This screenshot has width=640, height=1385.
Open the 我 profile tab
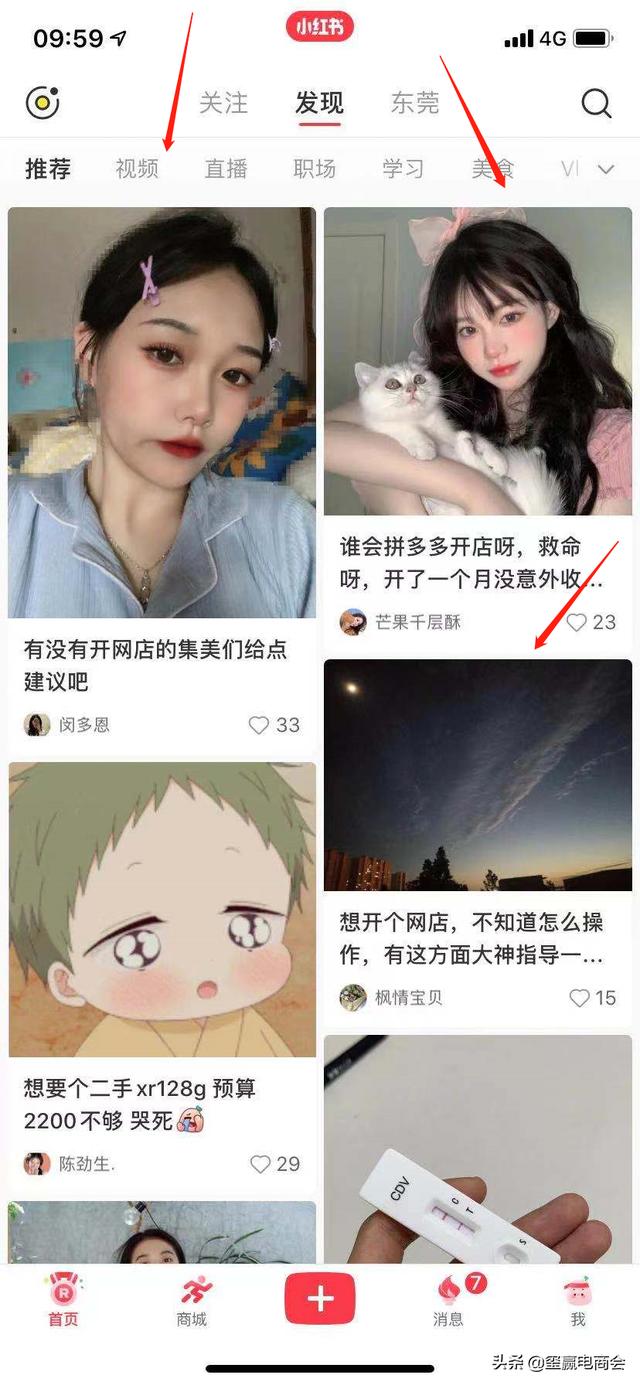pyautogui.click(x=577, y=1302)
